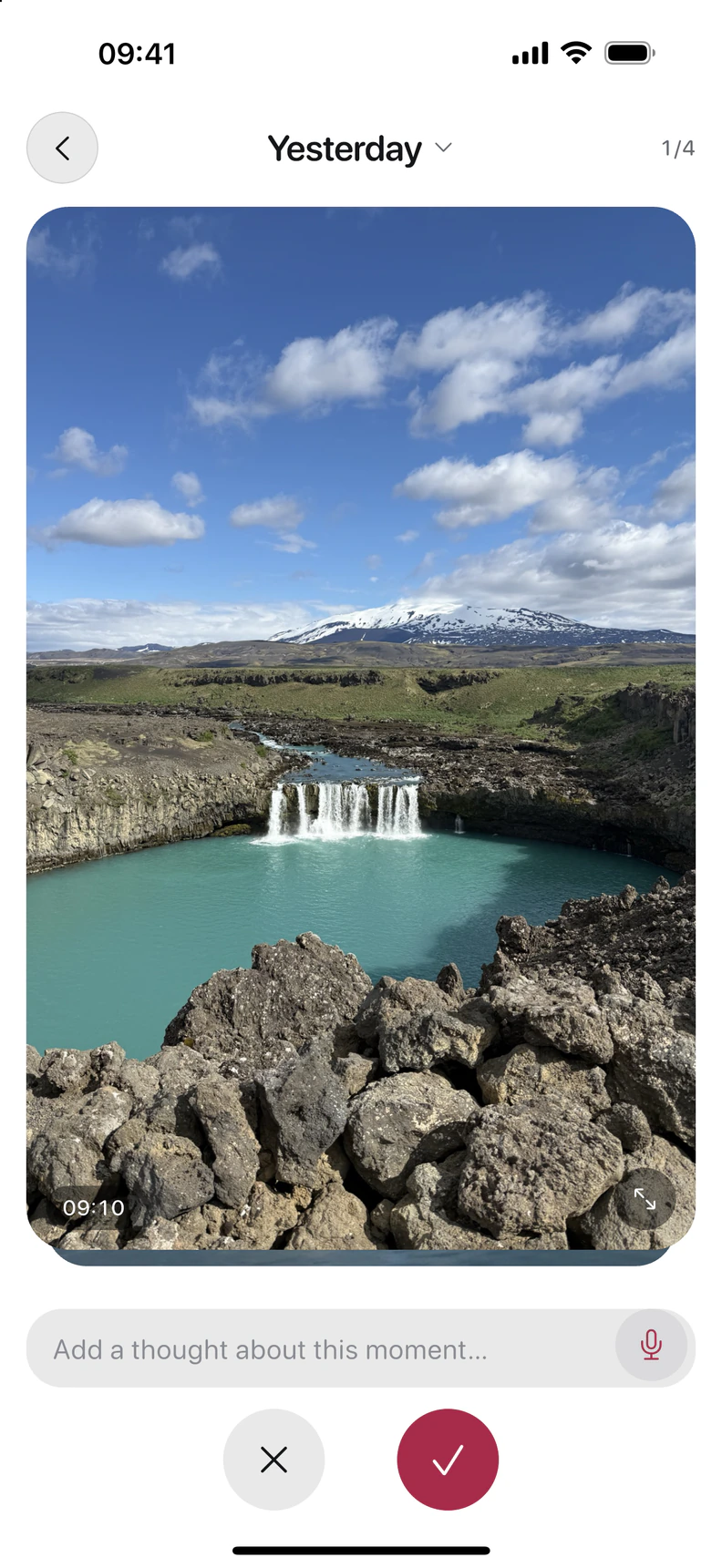The width and height of the screenshot is (722, 1568).
Task: Open the Yesterday date dropdown
Action: [359, 148]
